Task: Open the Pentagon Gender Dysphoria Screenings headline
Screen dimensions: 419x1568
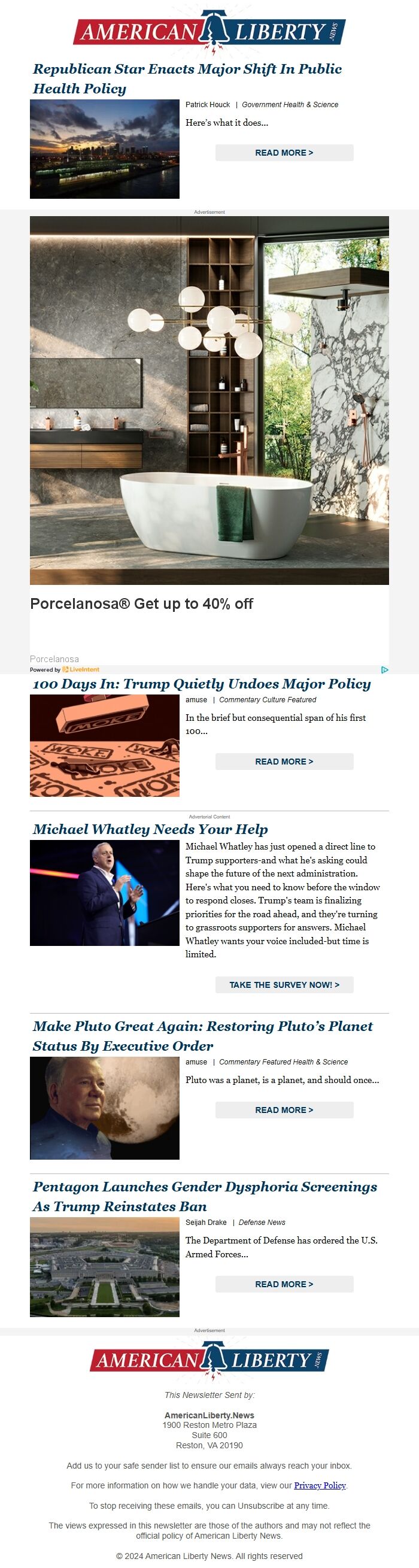Action: click(204, 1196)
